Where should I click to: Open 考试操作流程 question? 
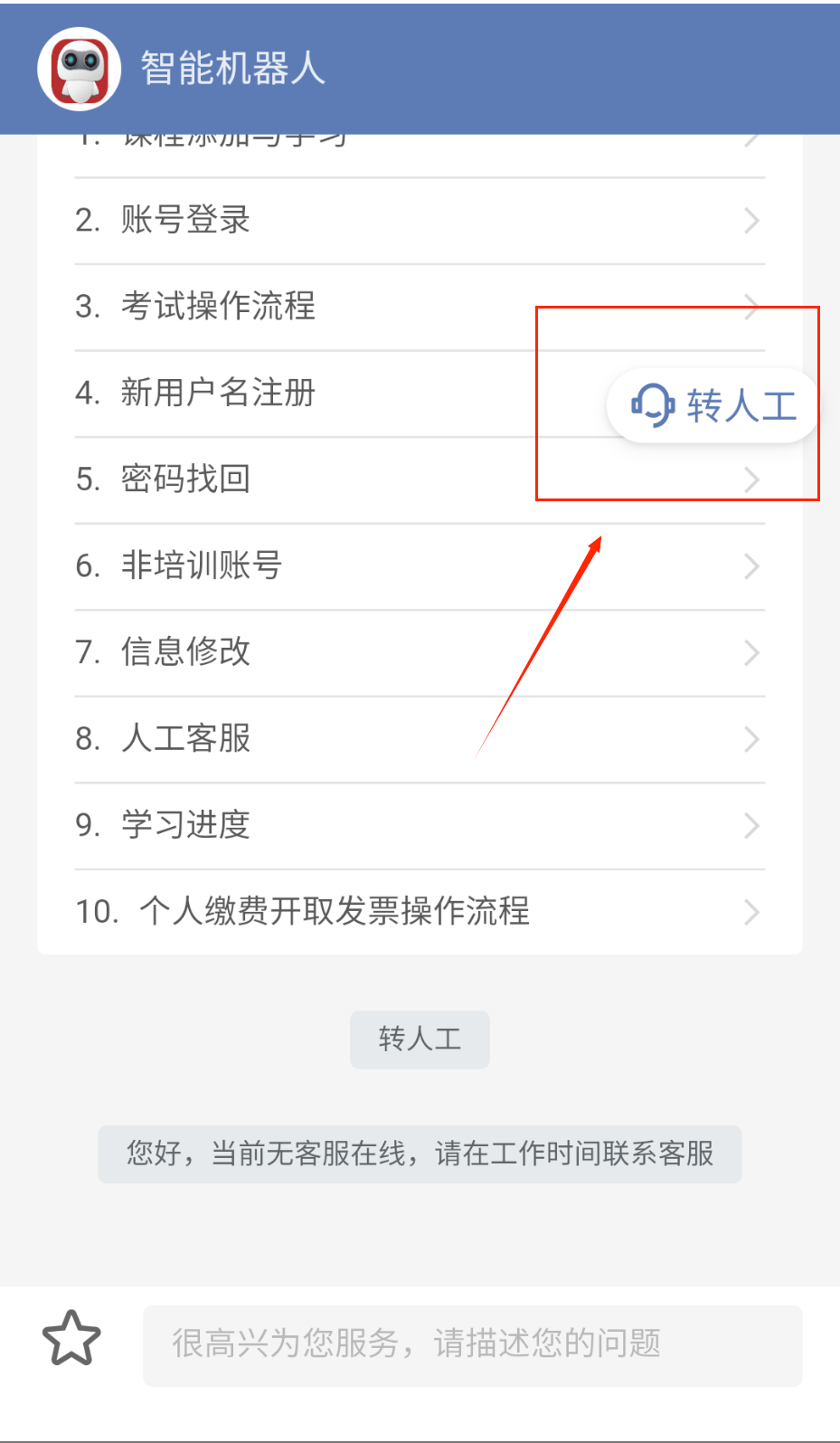tap(420, 307)
